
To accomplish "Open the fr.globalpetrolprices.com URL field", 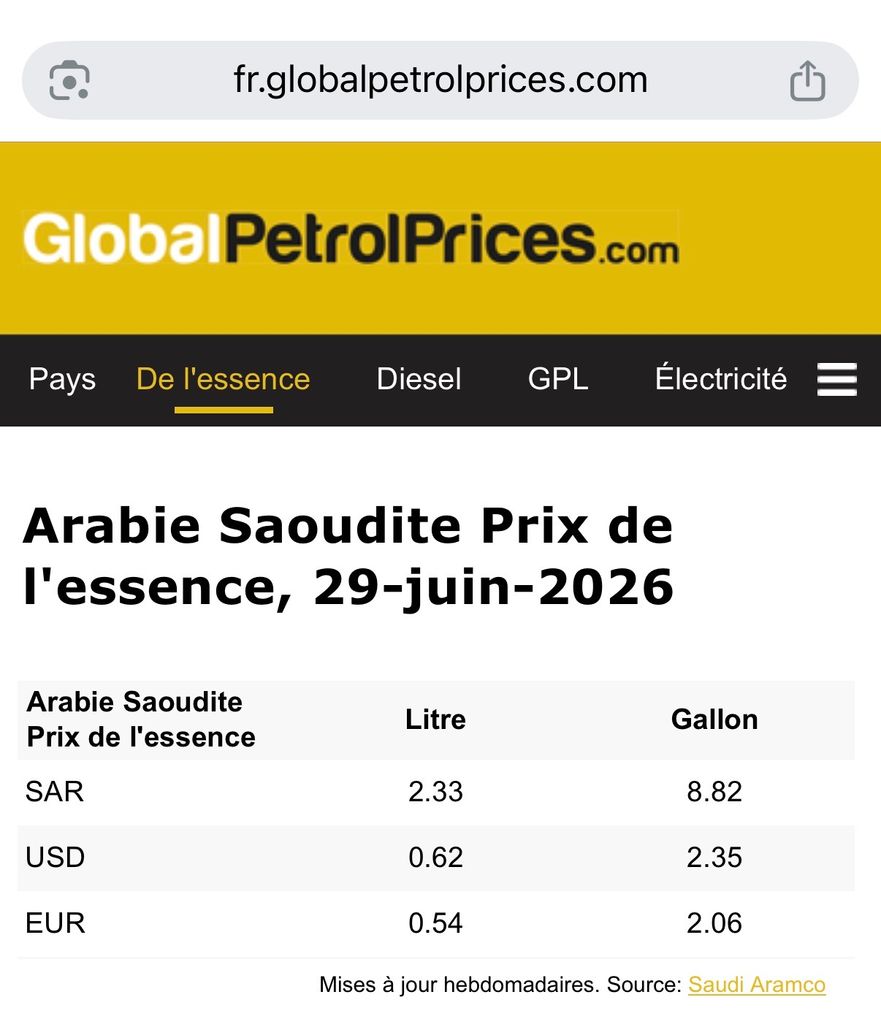I will click(x=440, y=80).
